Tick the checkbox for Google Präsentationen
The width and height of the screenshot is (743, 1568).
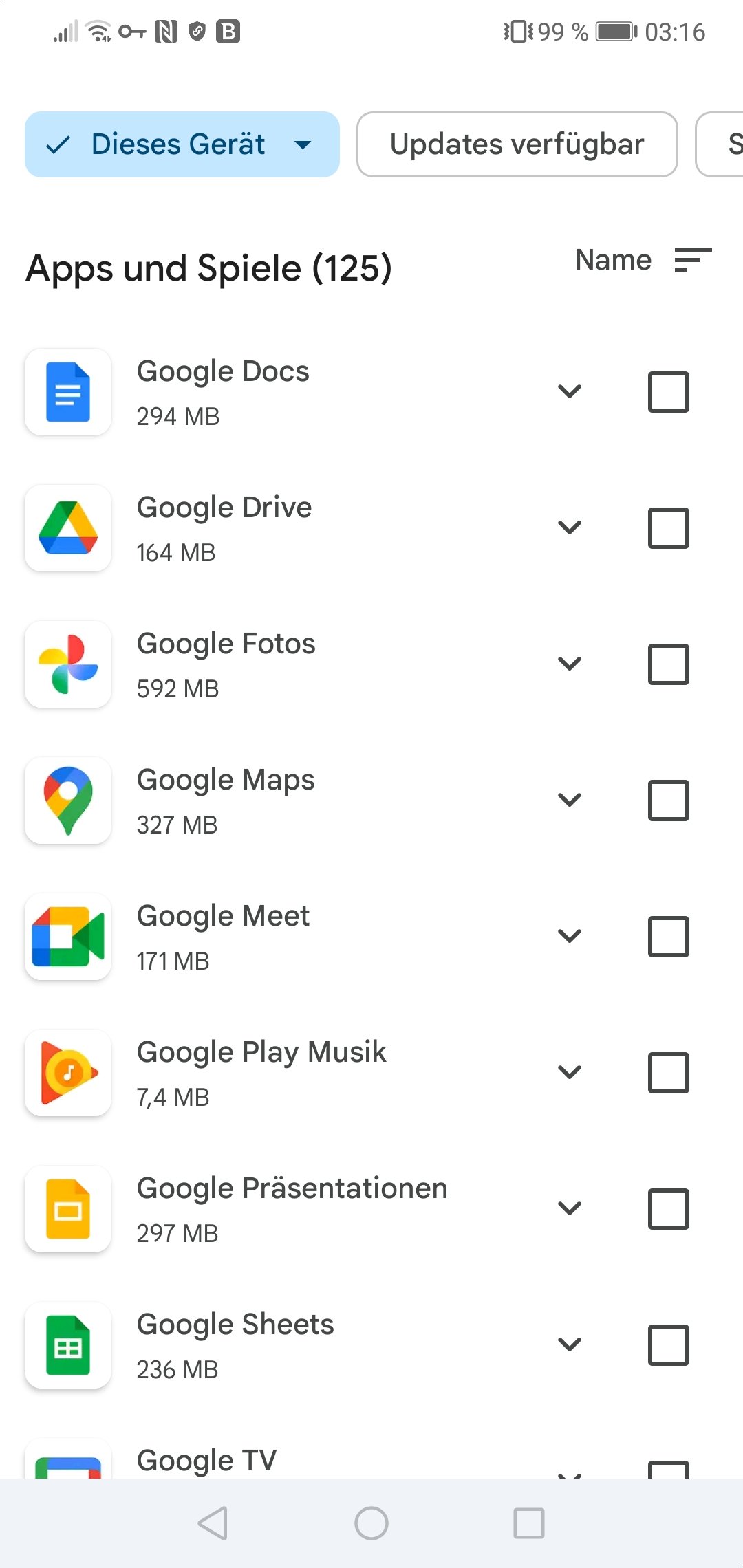(668, 1209)
